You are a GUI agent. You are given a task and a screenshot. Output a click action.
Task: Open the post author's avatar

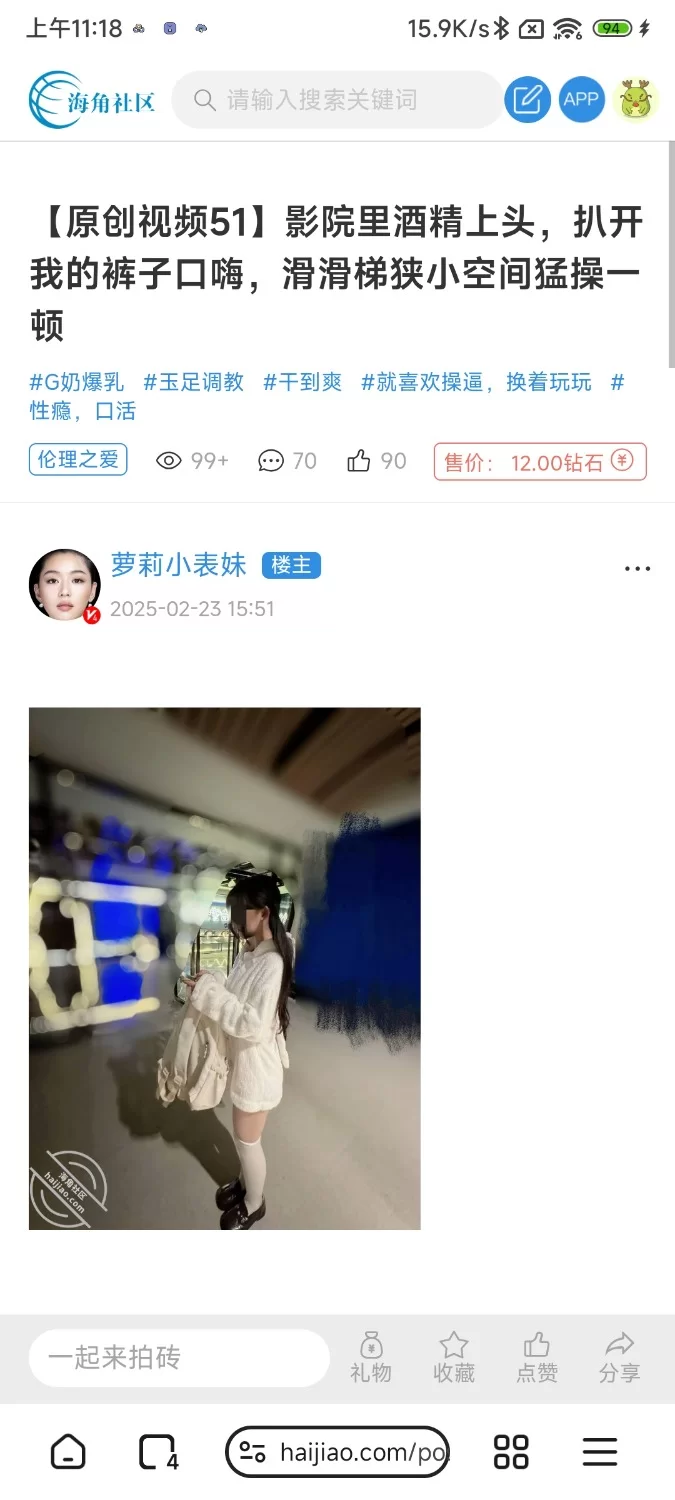[65, 585]
